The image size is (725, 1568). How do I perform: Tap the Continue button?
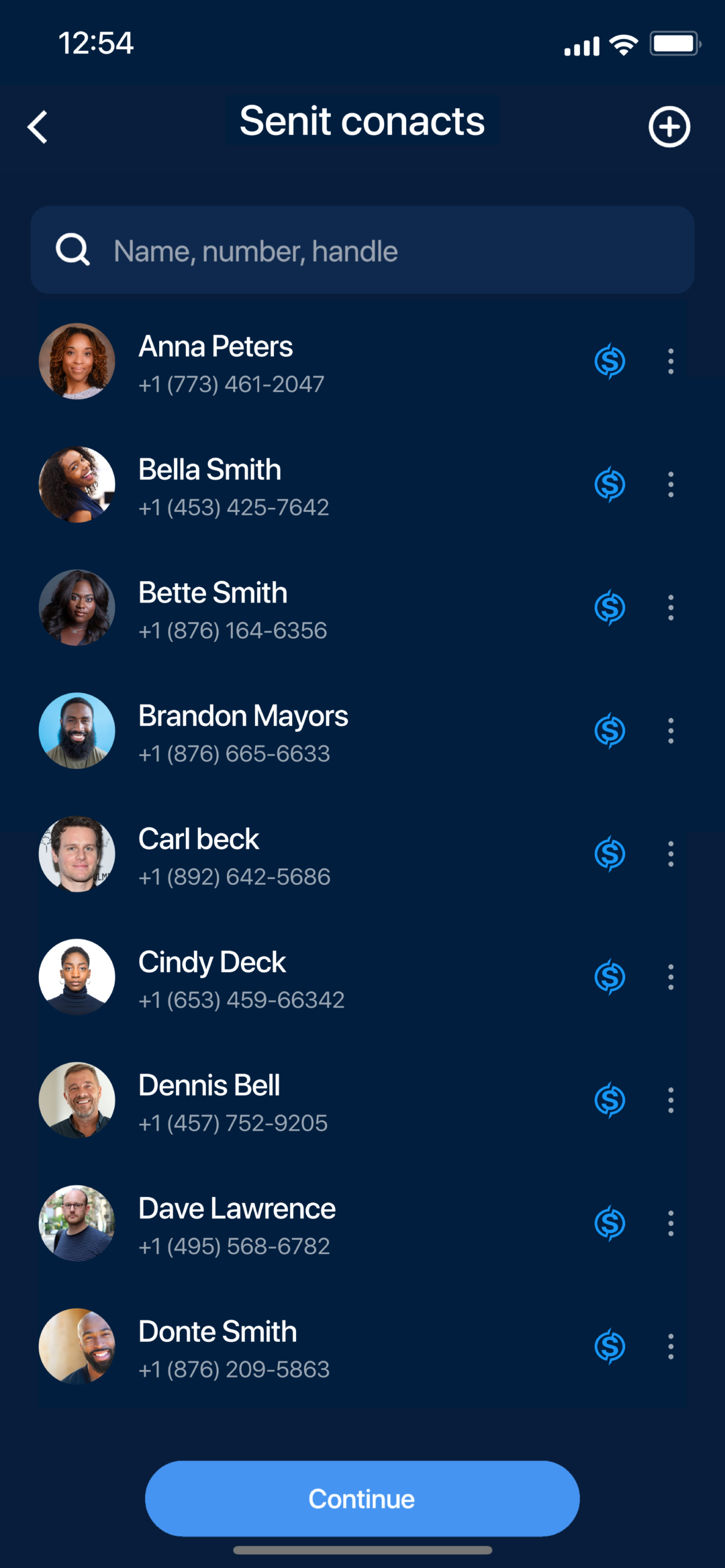362,1498
